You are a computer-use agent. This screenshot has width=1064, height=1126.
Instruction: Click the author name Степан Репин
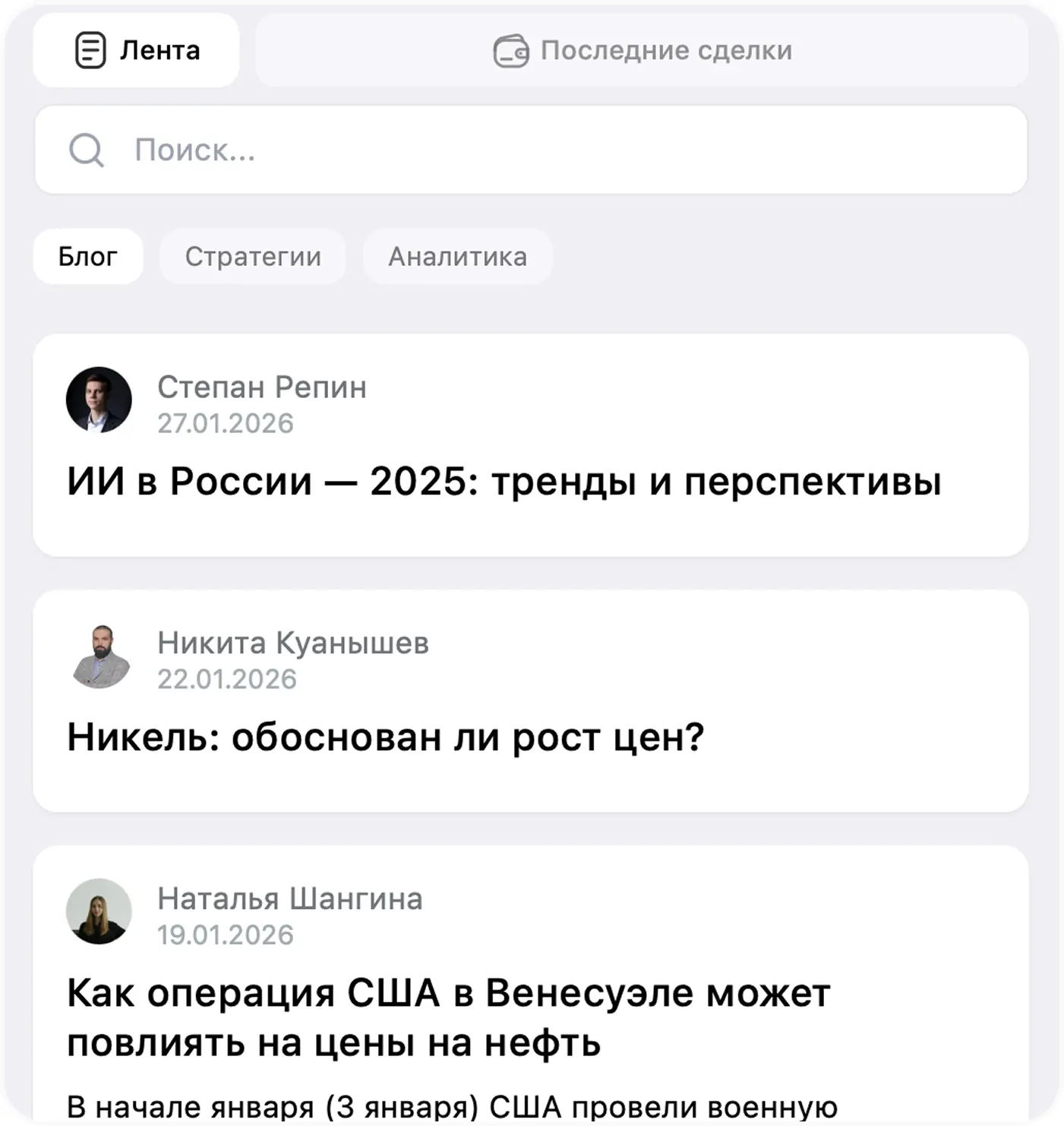261,388
